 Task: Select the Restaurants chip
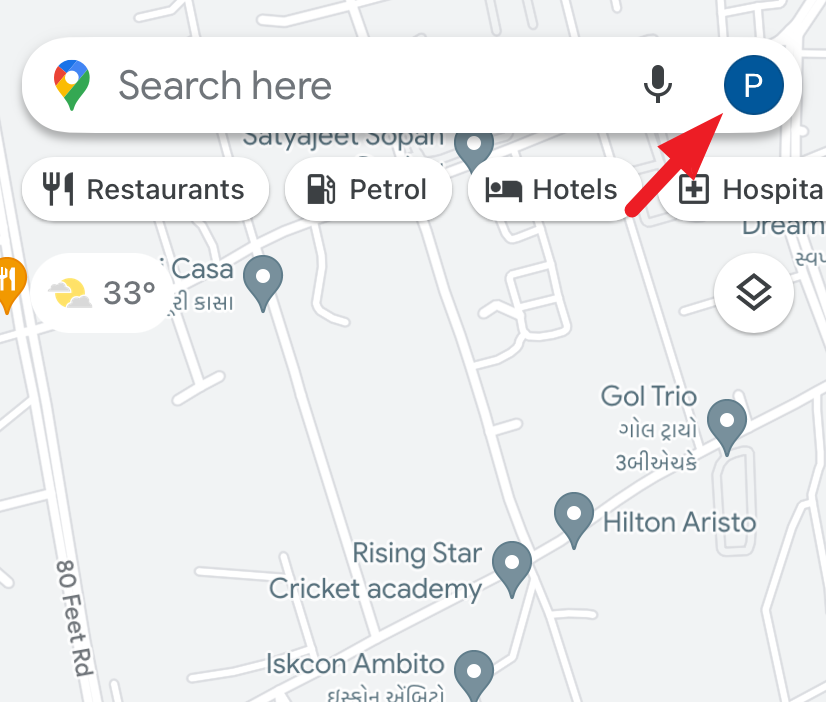[x=145, y=189]
